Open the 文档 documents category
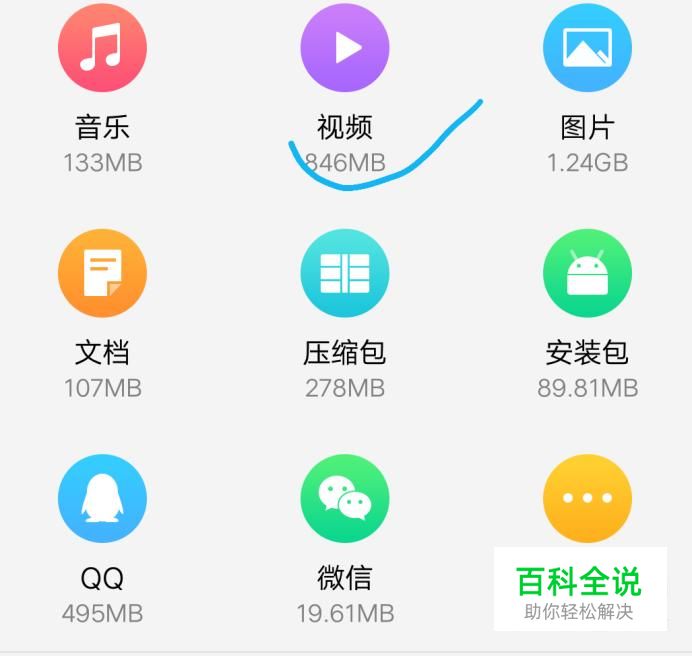Screen dimensions: 692x656 pyautogui.click(x=103, y=273)
